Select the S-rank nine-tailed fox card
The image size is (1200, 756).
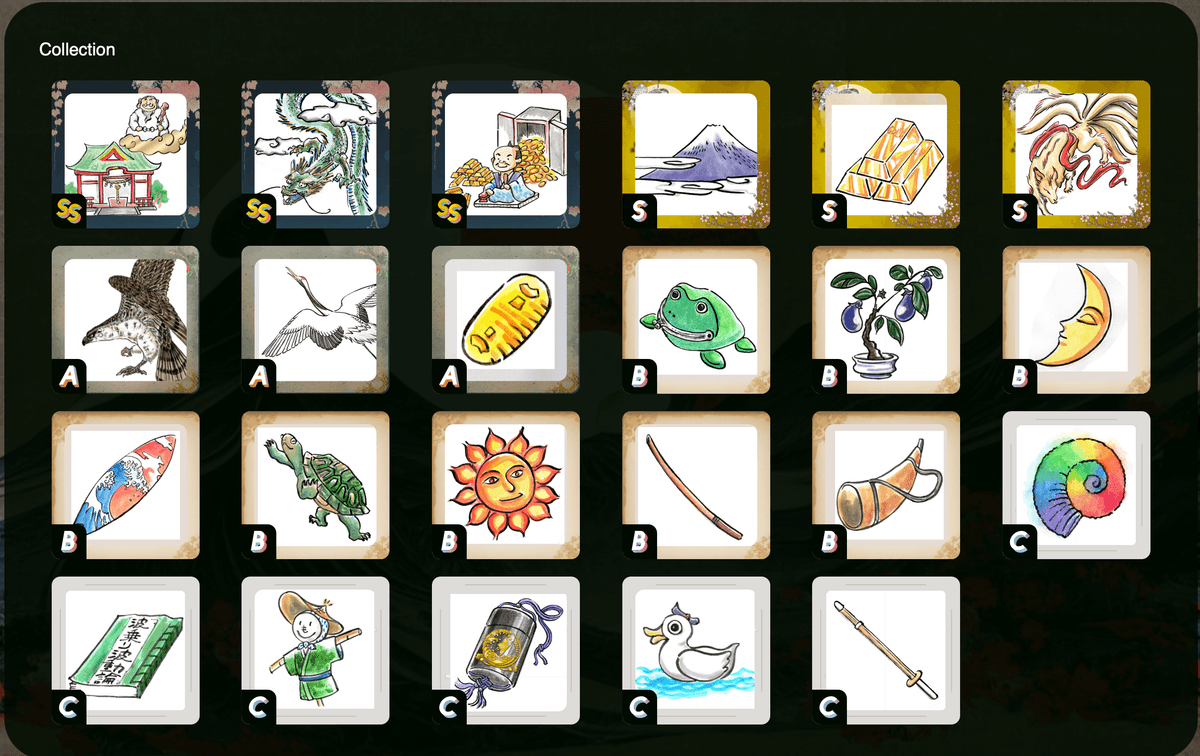[x=1076, y=154]
